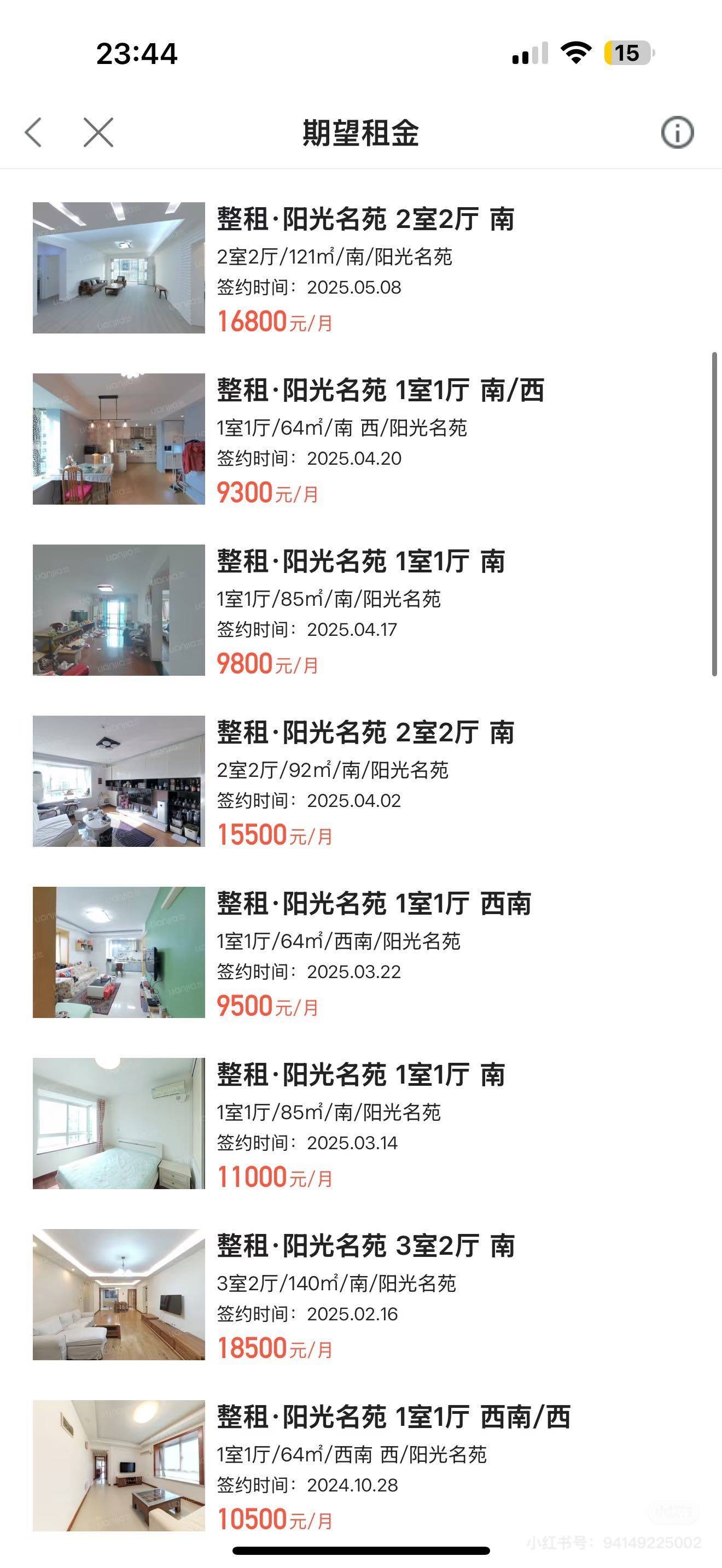View the 10500元/月 西南/西 listing
This screenshot has height=1568, width=722.
(365, 1466)
